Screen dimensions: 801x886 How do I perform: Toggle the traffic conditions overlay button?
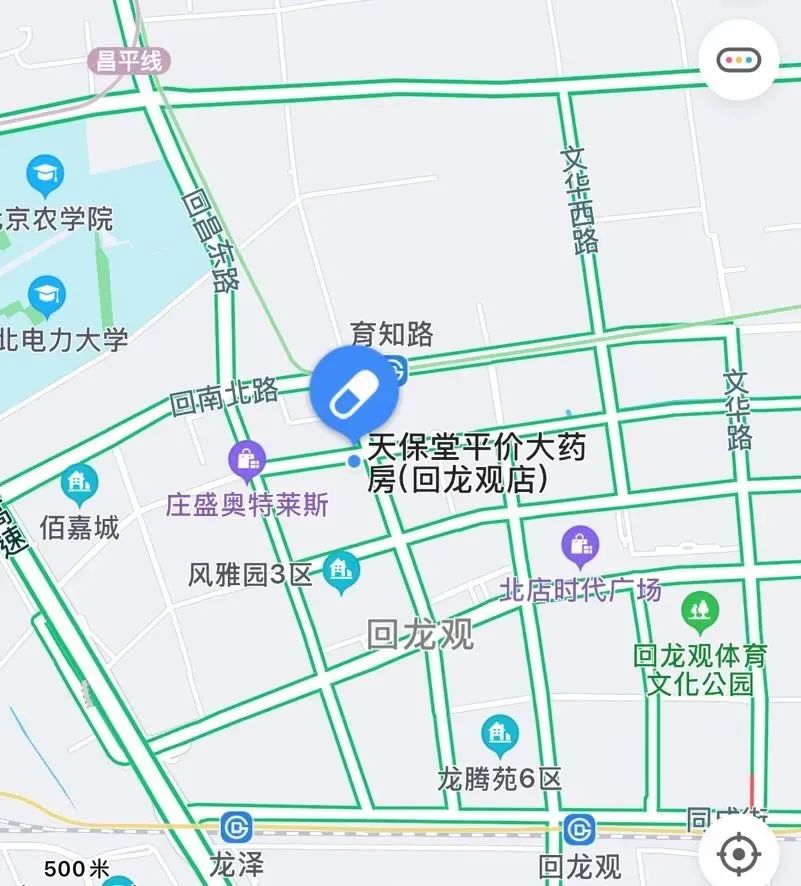click(737, 59)
